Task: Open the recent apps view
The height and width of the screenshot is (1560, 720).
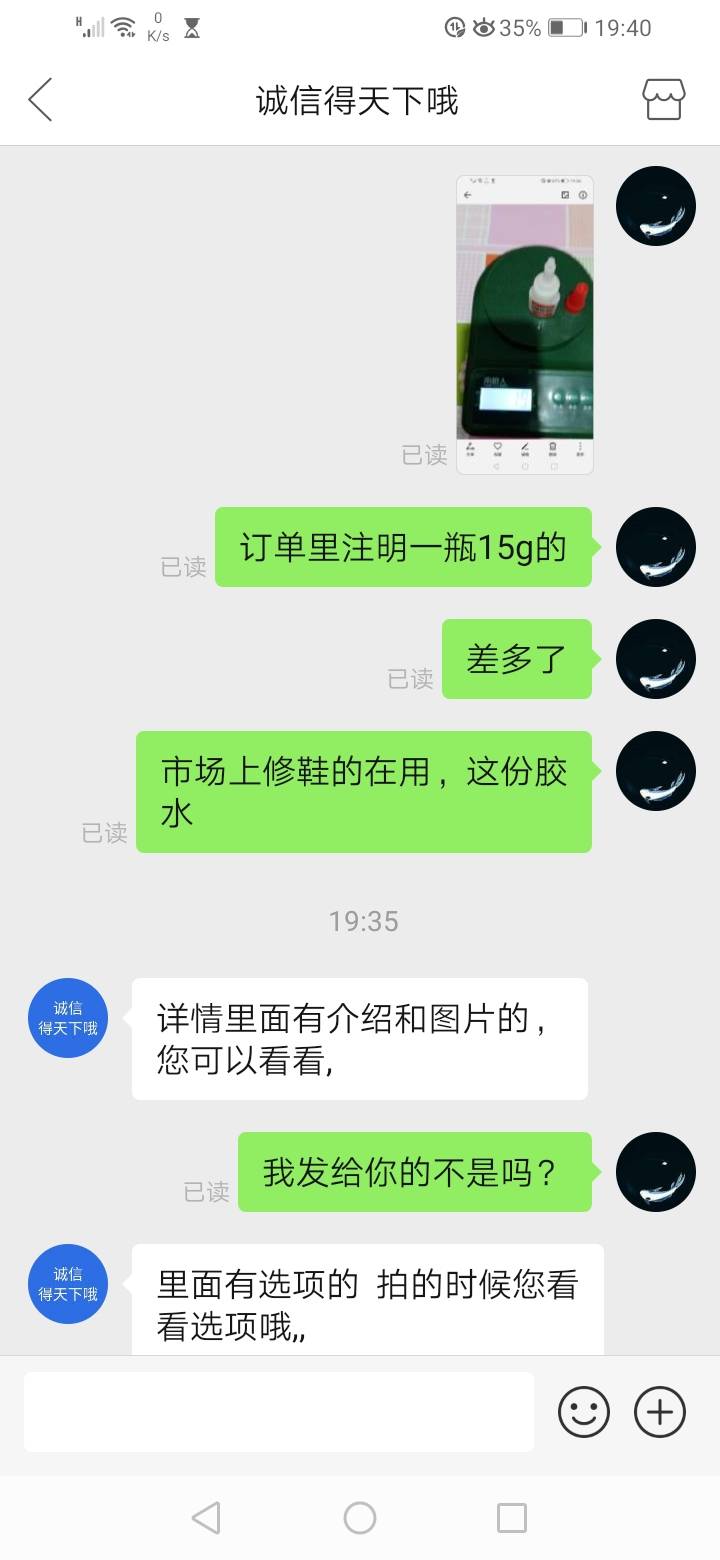Action: tap(512, 1518)
